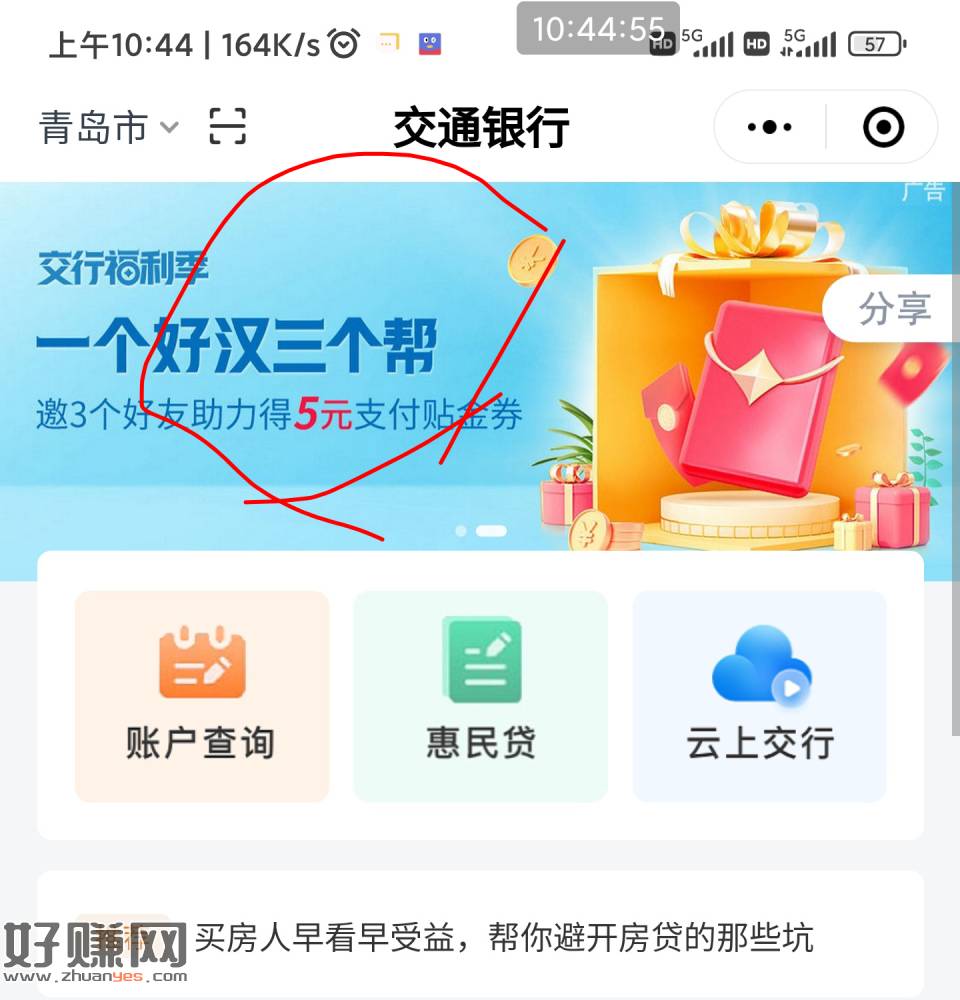Close the mini program via circle button

pos(883,127)
